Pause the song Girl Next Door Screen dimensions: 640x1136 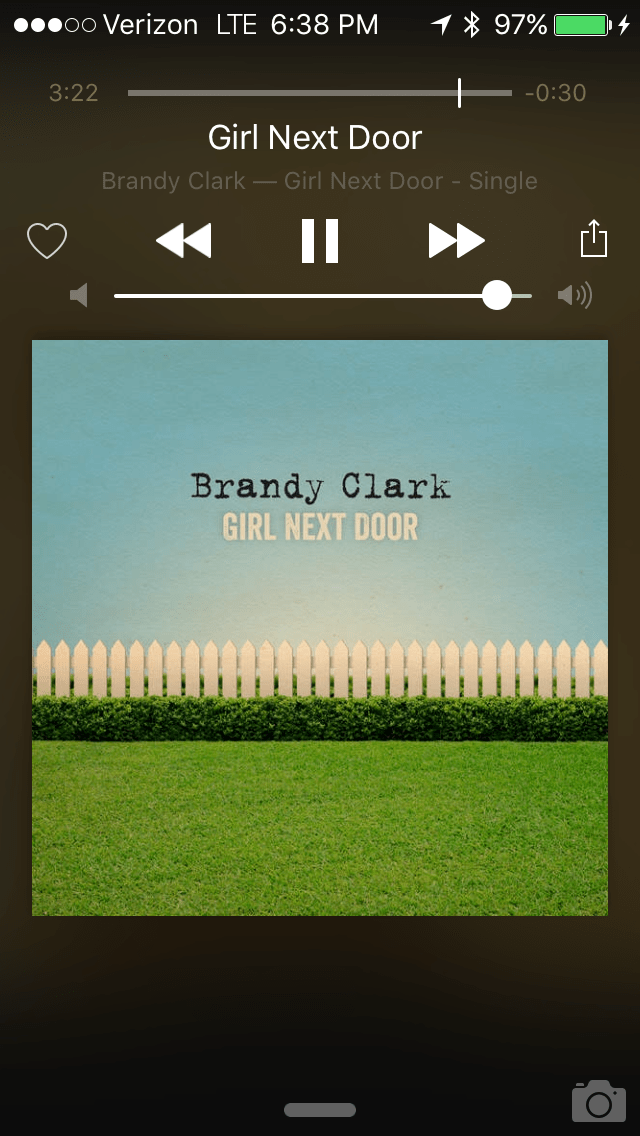pyautogui.click(x=320, y=241)
